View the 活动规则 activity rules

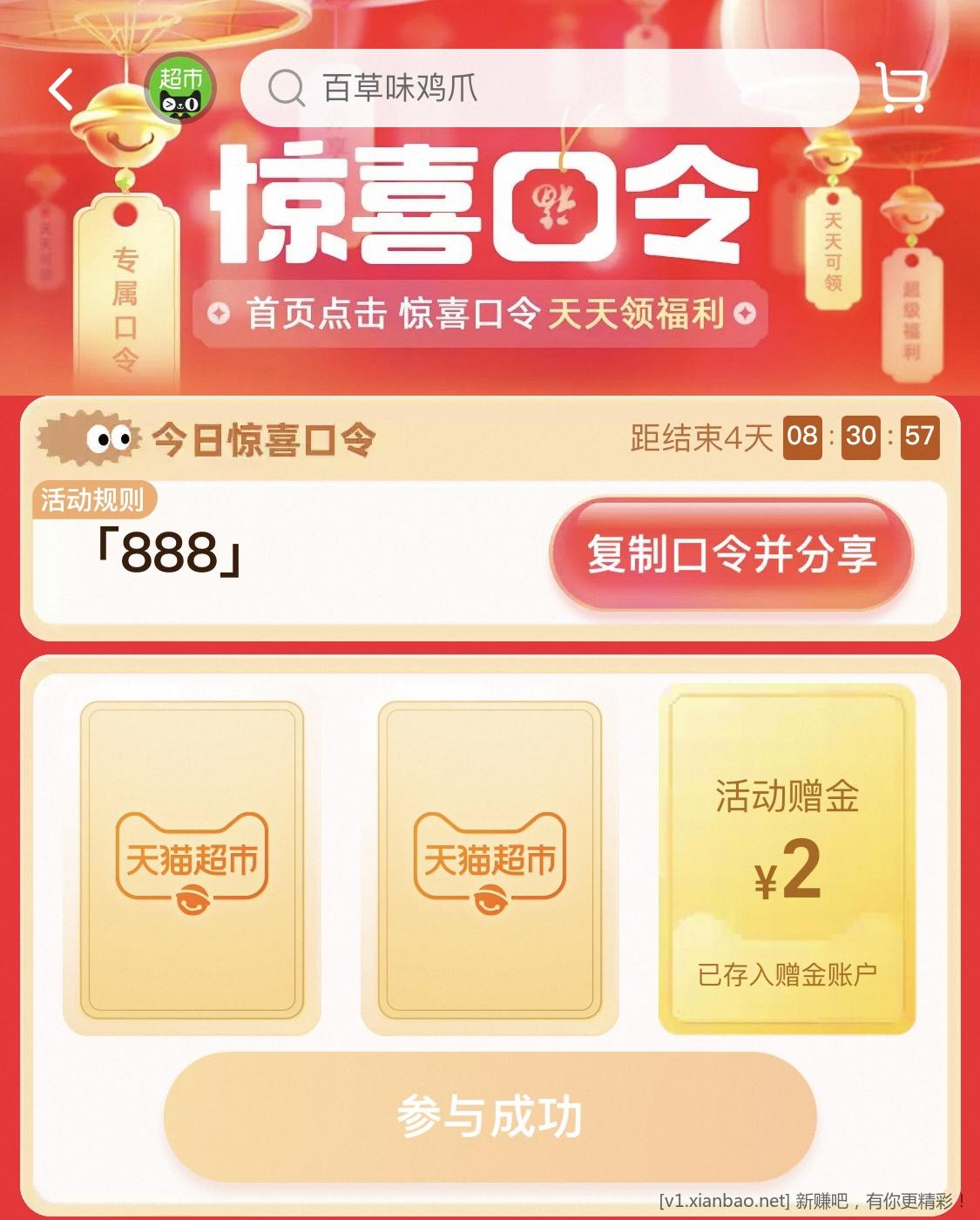click(x=92, y=499)
